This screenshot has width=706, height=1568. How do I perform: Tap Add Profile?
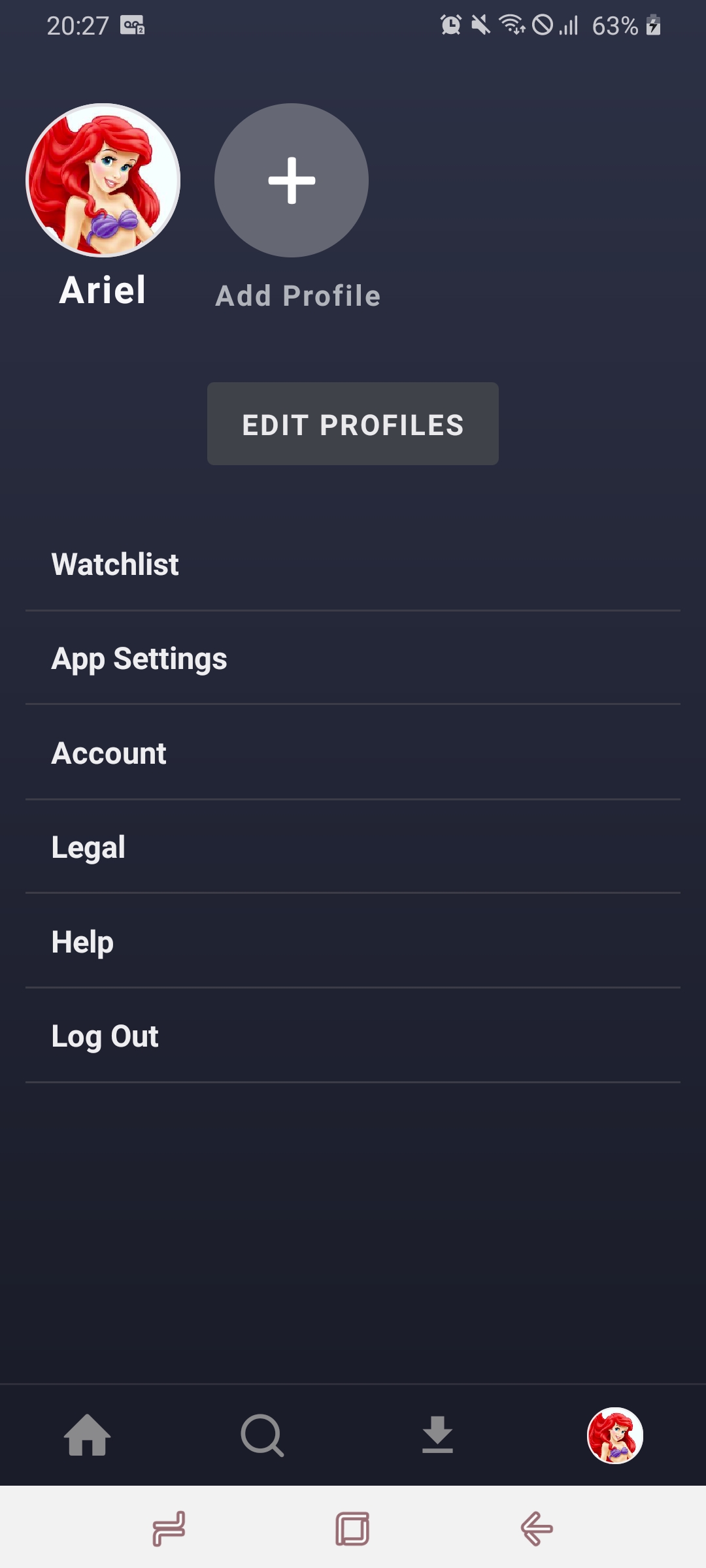[x=296, y=295]
